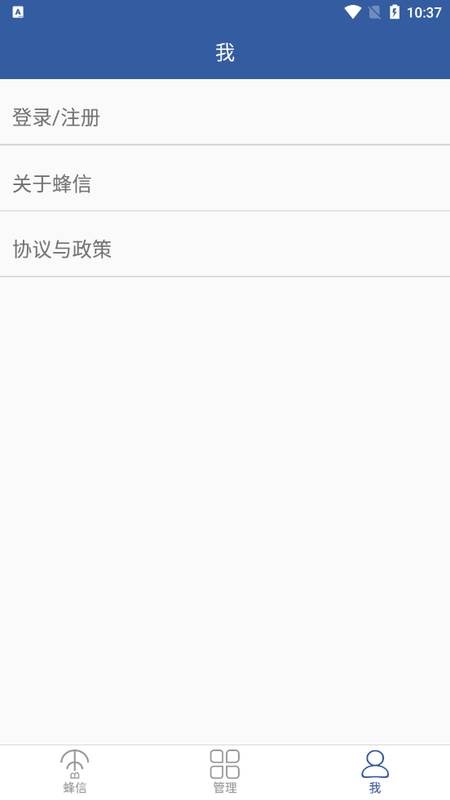Switch to the 蜂信 tab
Viewport: 450px width, 800px height.
(x=75, y=772)
